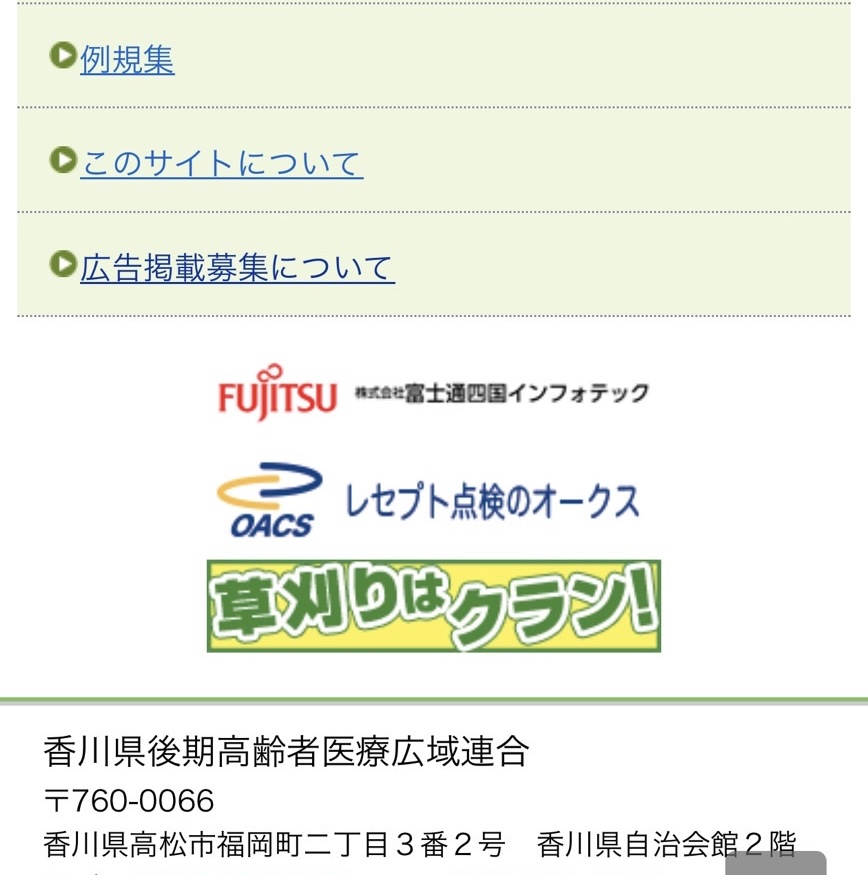This screenshot has height=875, width=868.
Task: Open the 広告掲載募集について link
Action: [237, 268]
